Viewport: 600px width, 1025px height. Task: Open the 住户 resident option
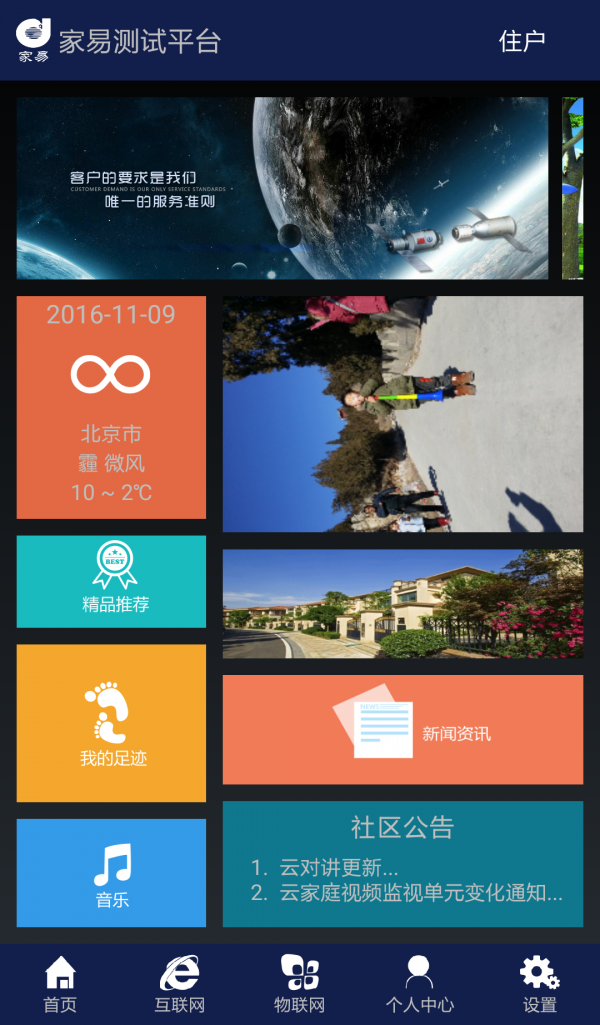click(521, 41)
